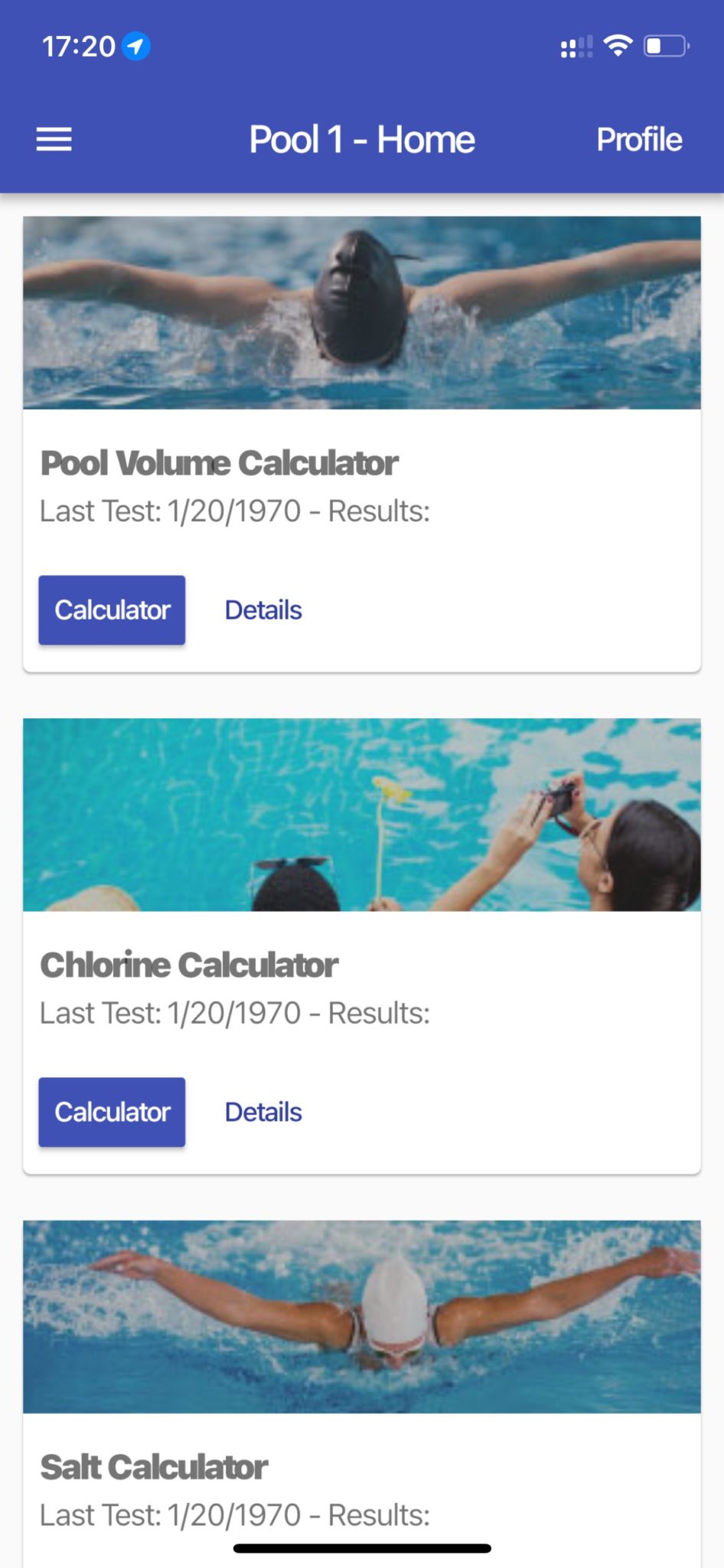The width and height of the screenshot is (724, 1568).
Task: View Details for Pool Volume Calculator
Action: click(263, 609)
